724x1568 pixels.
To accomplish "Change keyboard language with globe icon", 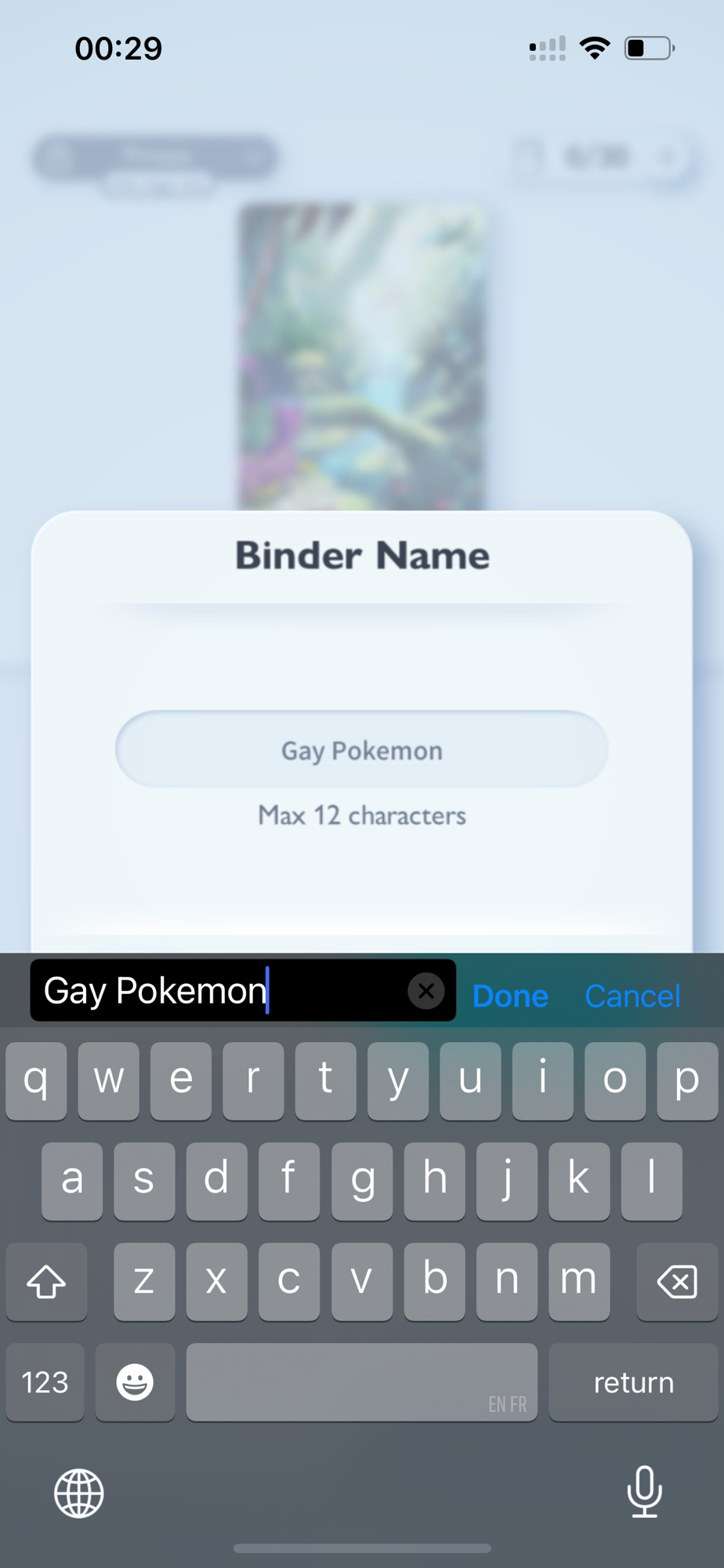I will pos(78,1494).
